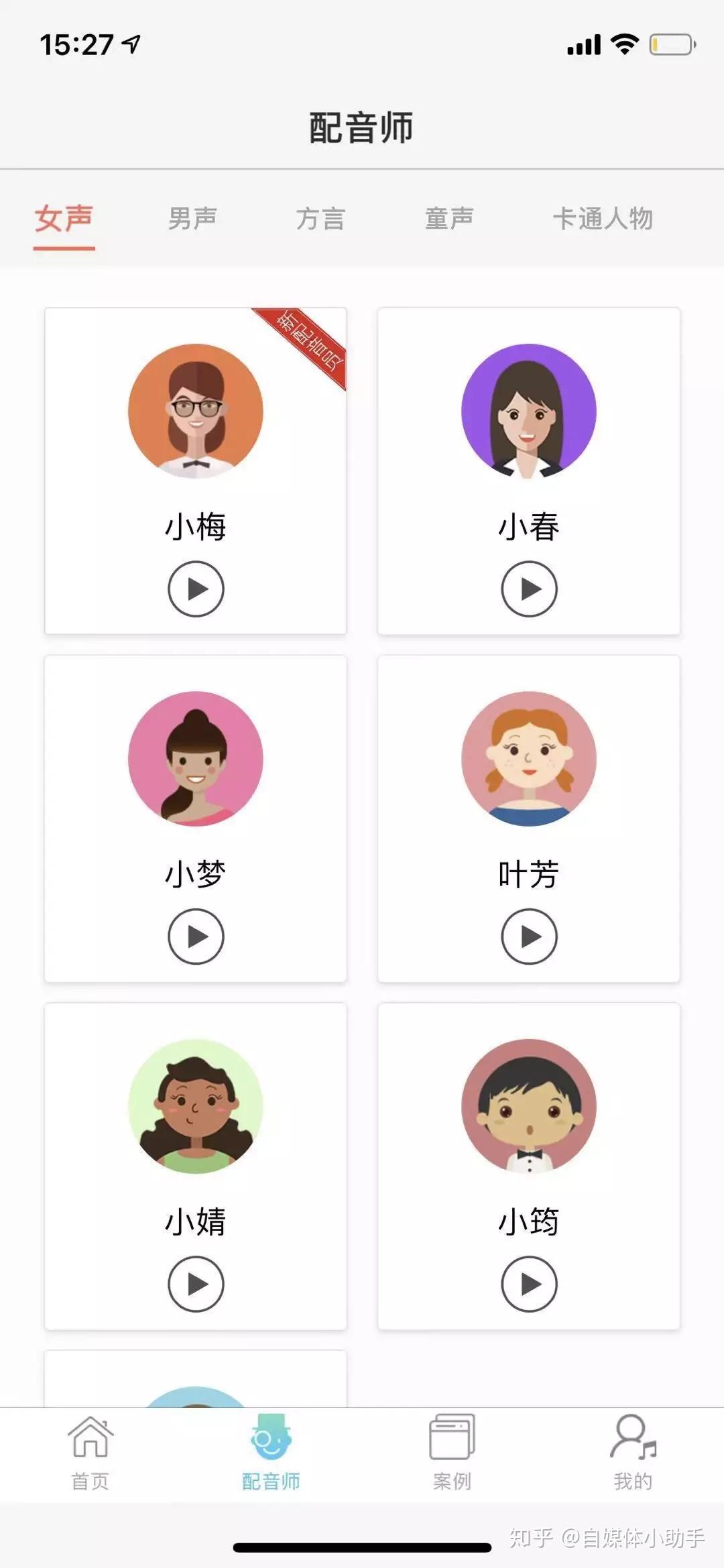This screenshot has height=1568, width=724.
Task: Open 叶芳's voice actor card
Action: tap(529, 819)
